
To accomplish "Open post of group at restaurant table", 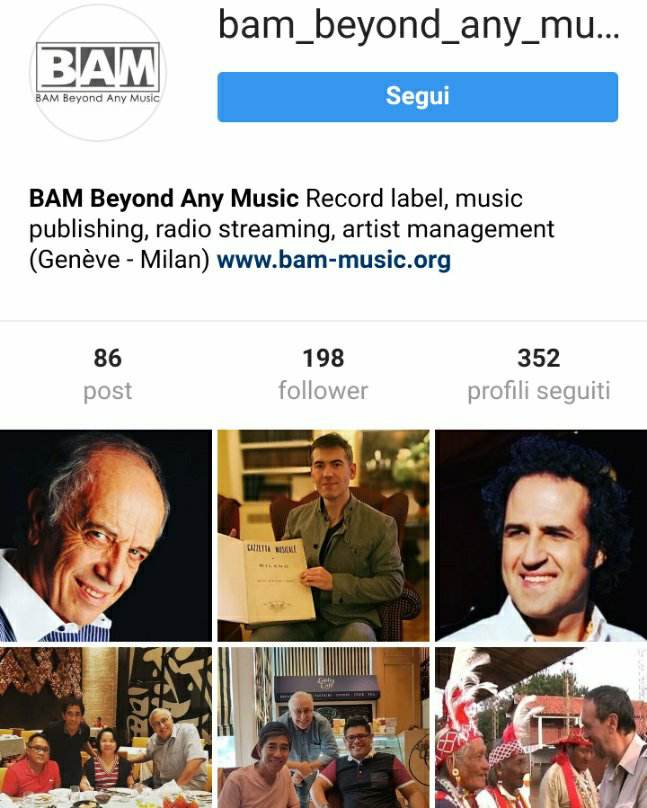I will [x=106, y=728].
